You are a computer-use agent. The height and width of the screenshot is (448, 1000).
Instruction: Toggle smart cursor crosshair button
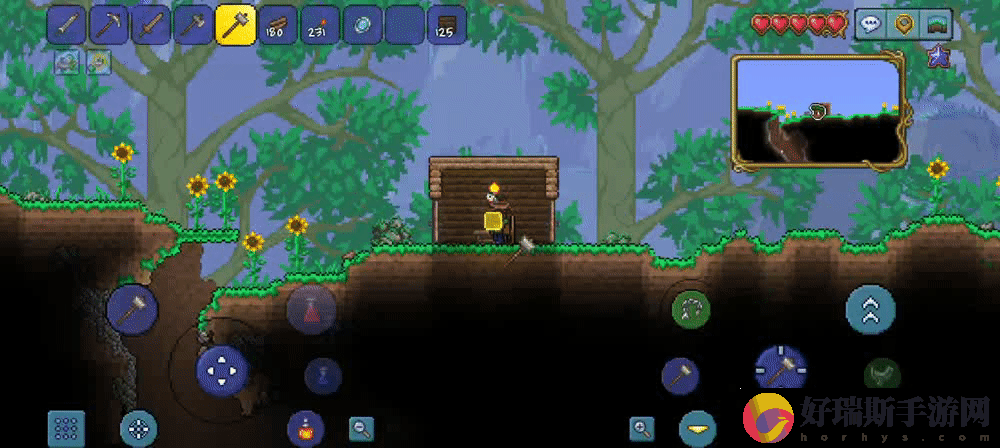point(138,428)
